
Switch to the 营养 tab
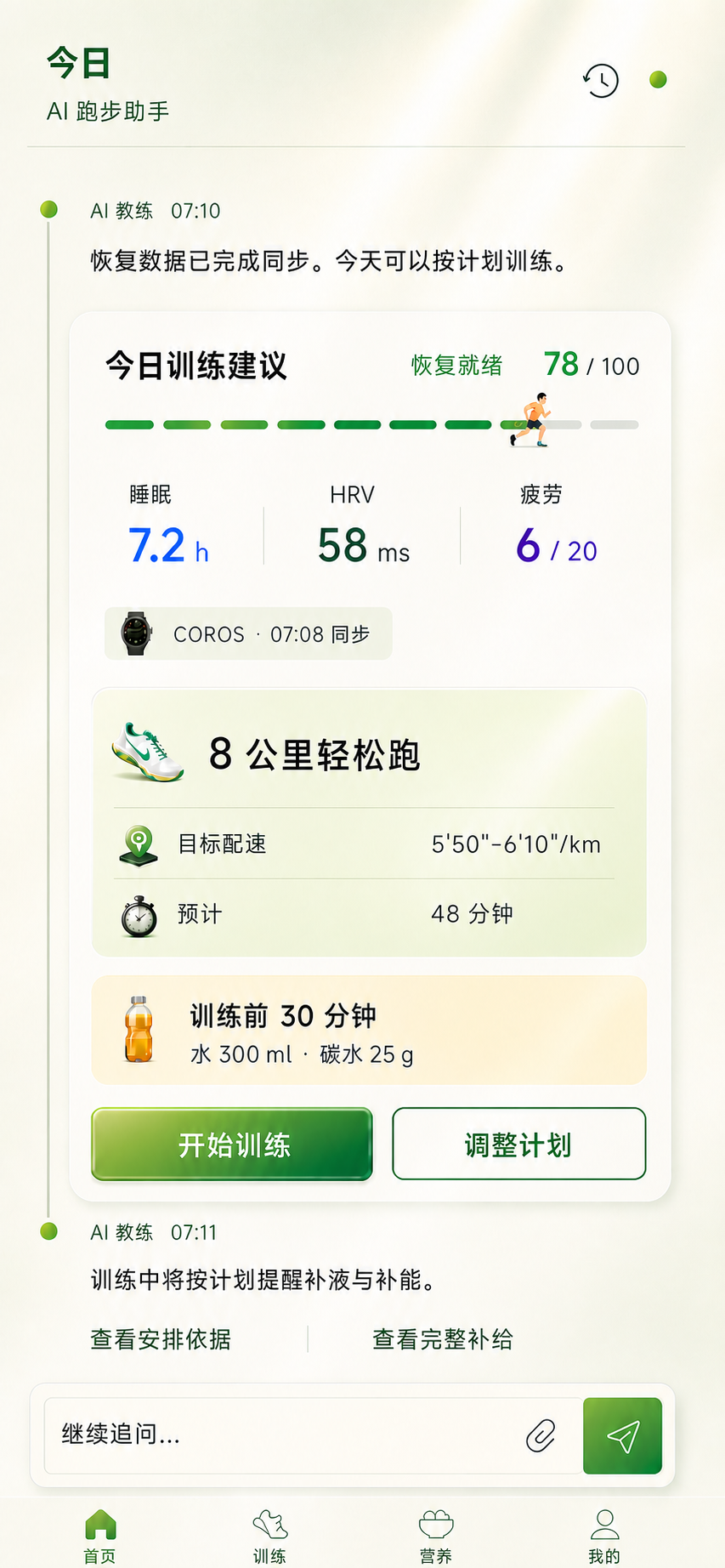click(436, 1537)
